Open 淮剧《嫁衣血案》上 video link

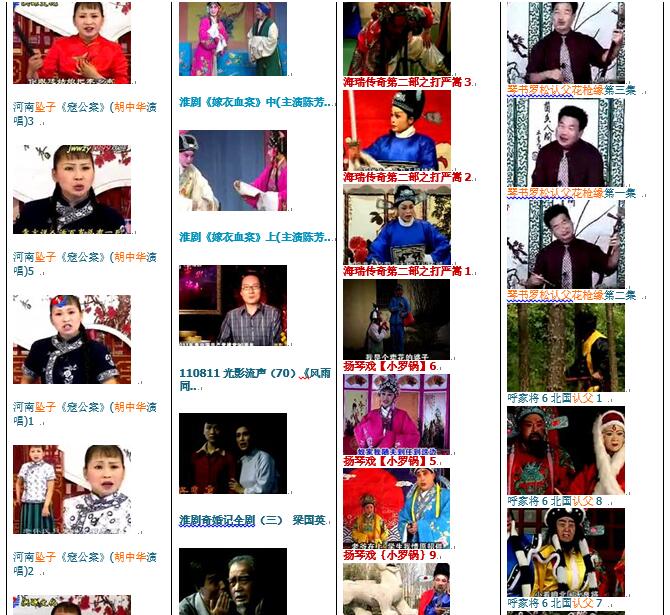[x=254, y=237]
